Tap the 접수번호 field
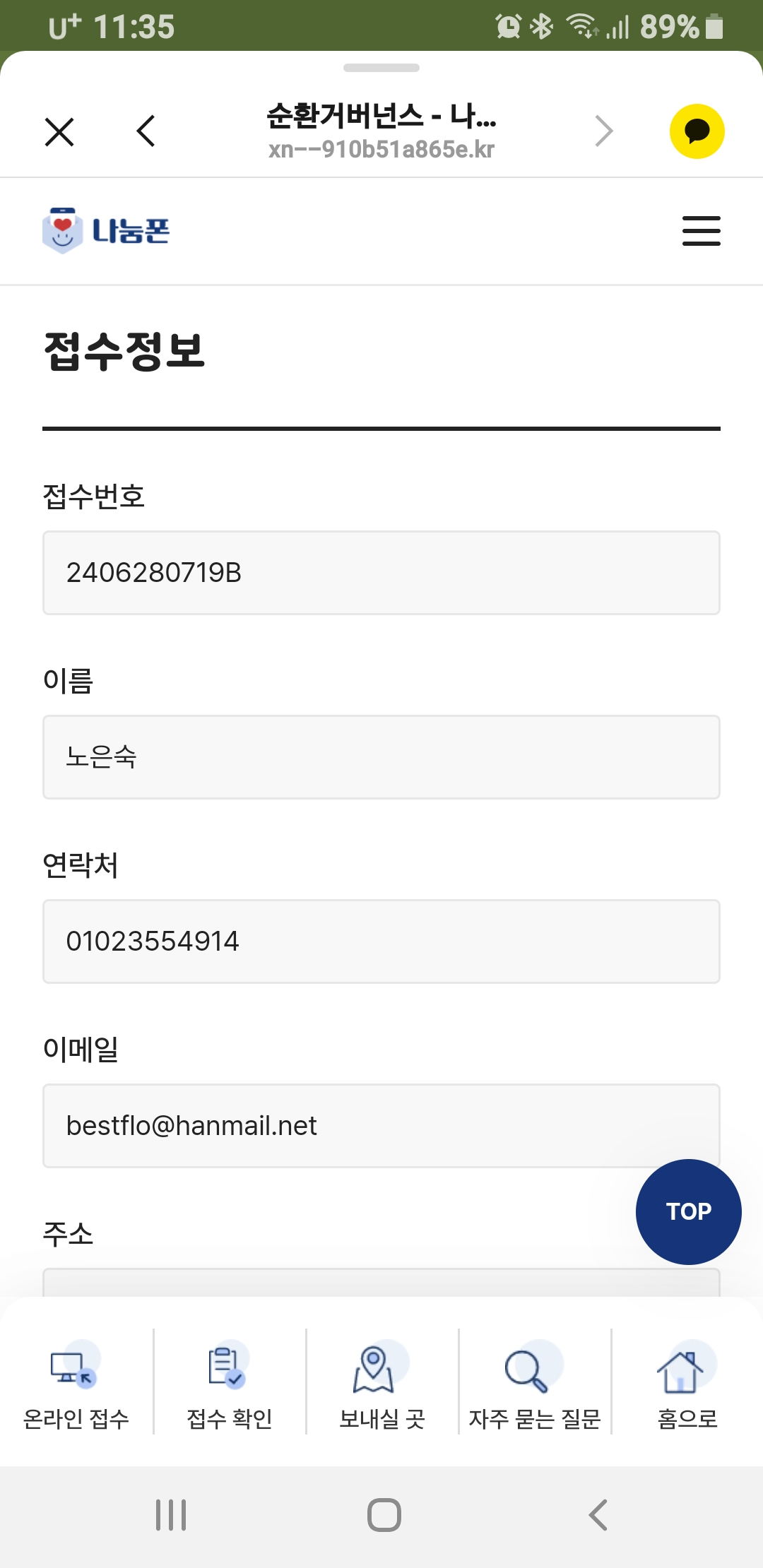This screenshot has width=763, height=1568. [x=381, y=573]
